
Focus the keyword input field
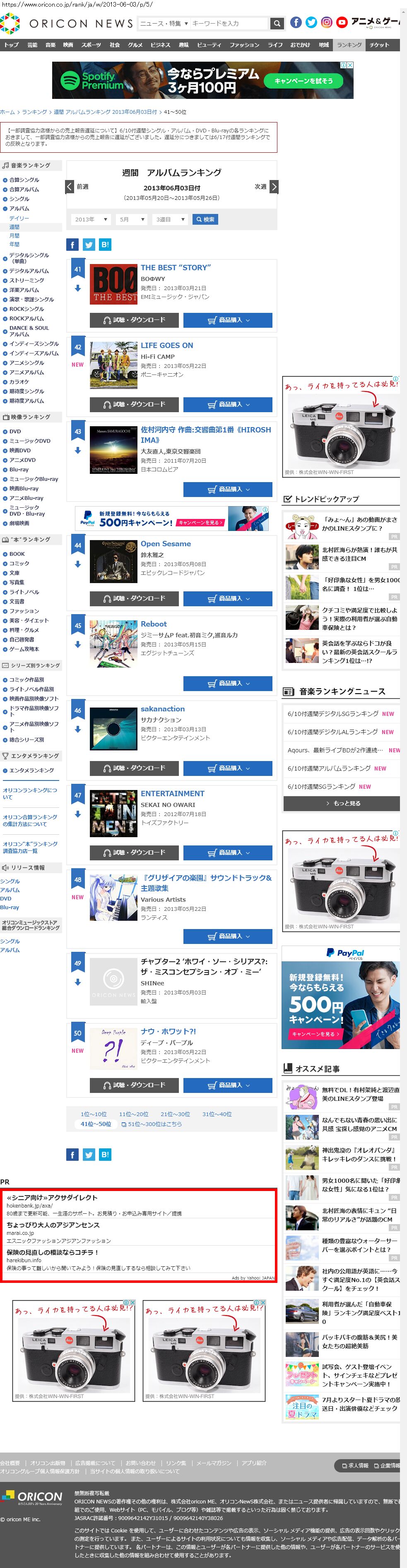click(x=228, y=24)
